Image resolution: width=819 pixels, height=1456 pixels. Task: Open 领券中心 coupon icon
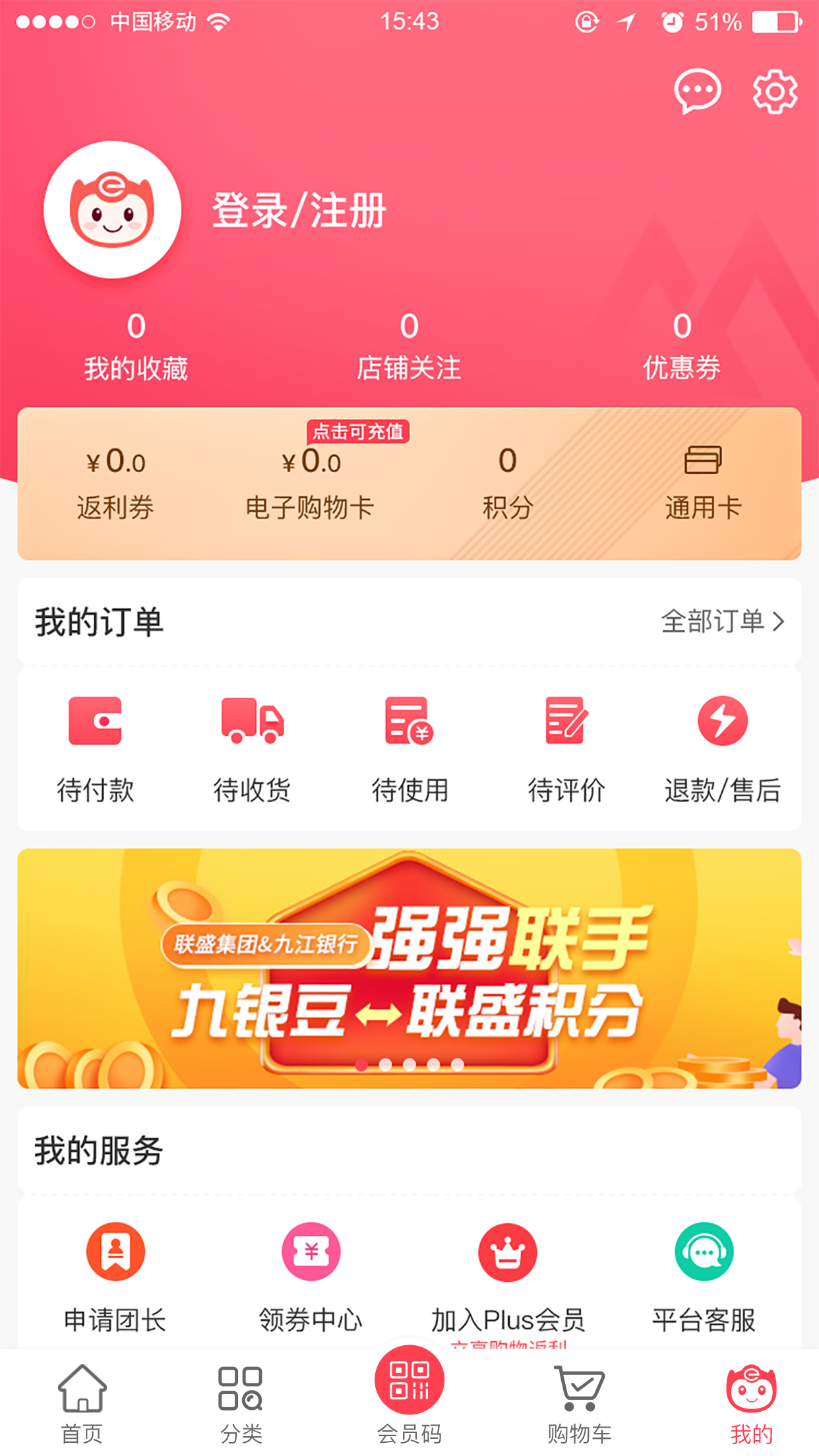click(311, 1252)
